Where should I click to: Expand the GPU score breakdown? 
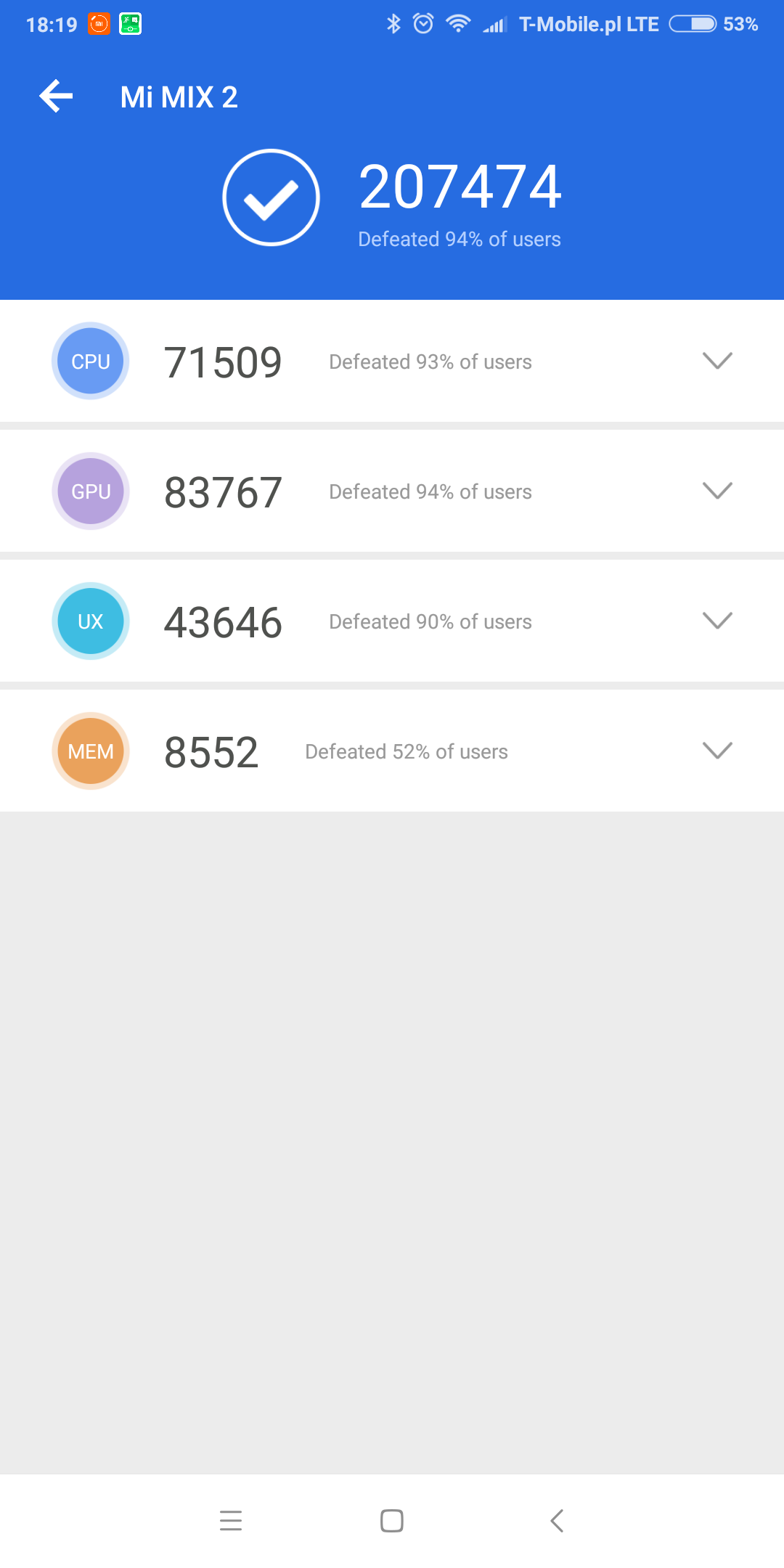[717, 491]
